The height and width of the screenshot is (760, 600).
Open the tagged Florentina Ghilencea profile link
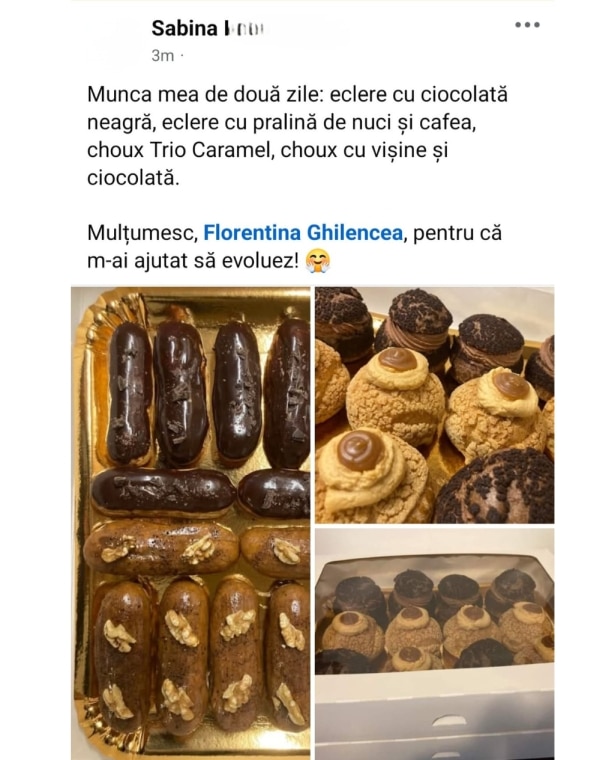304,233
